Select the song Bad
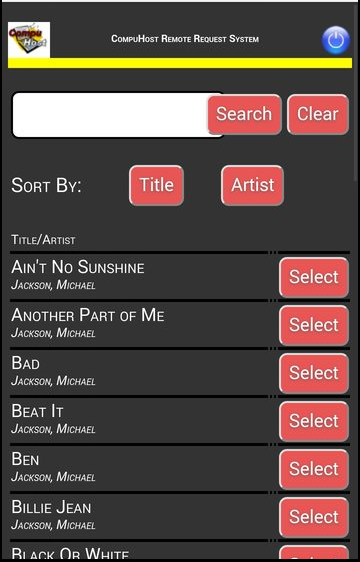360x562 pixels. click(x=314, y=373)
